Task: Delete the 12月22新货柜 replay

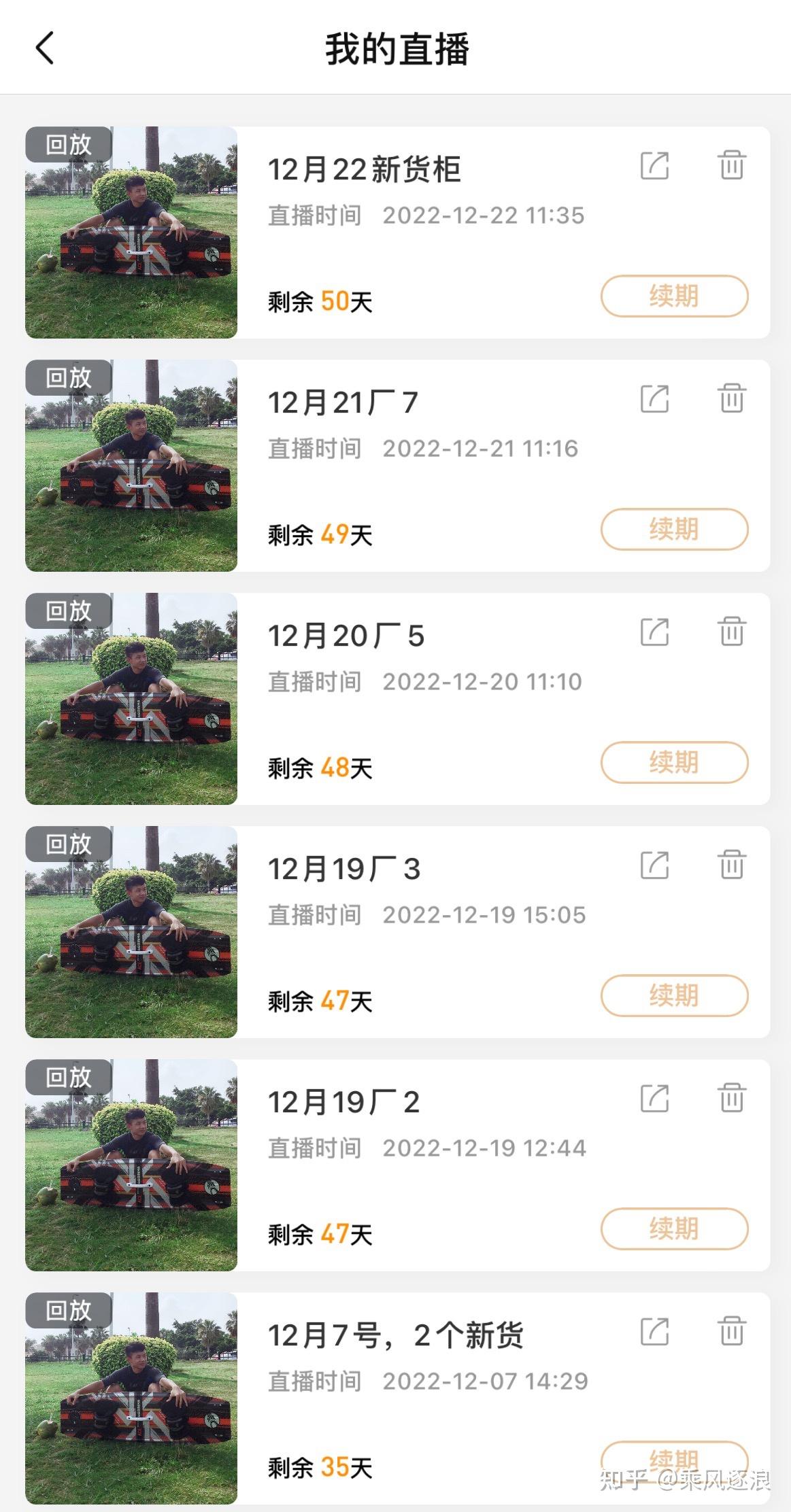Action: click(x=732, y=165)
